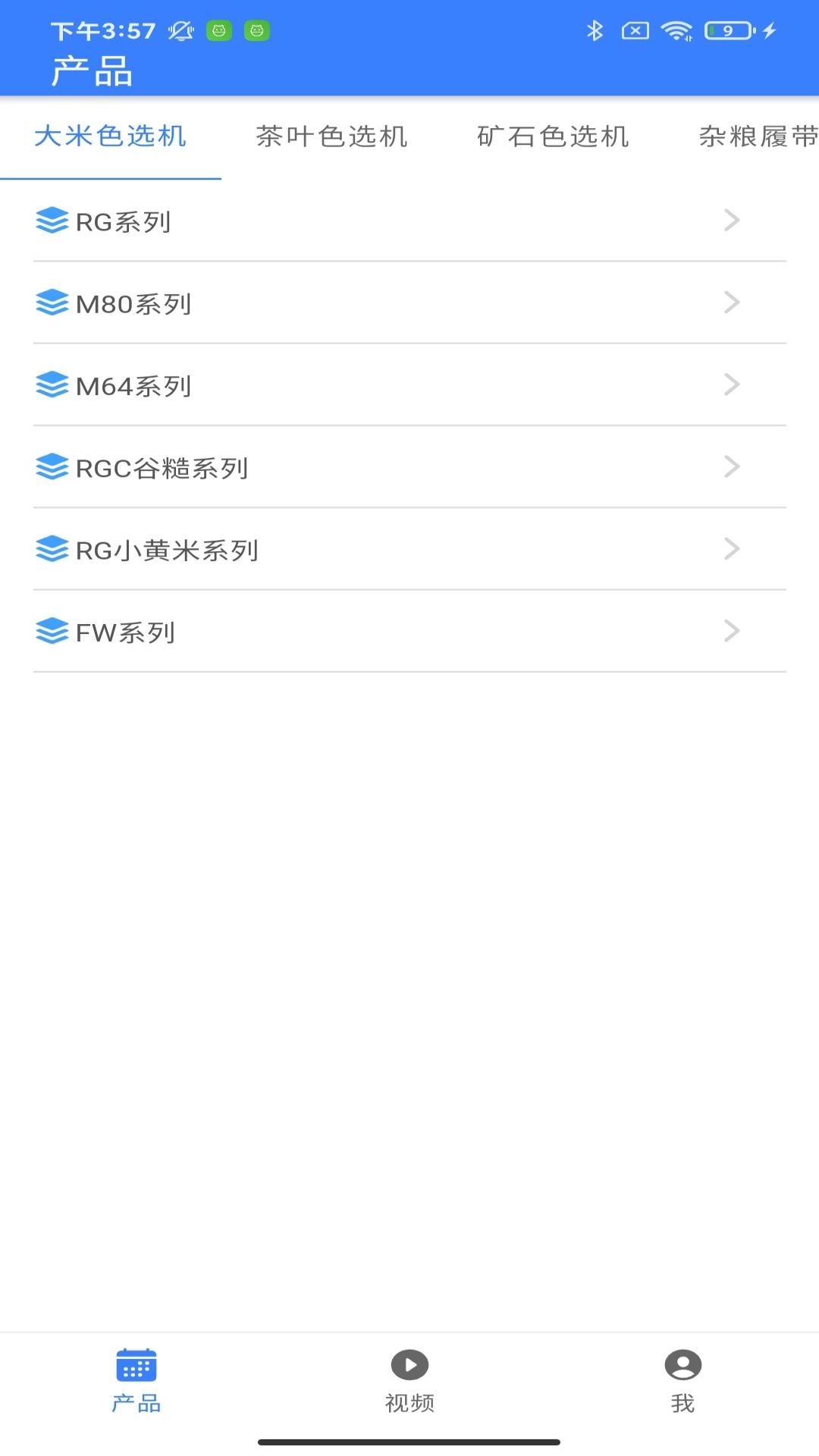This screenshot has width=819, height=1456.
Task: Switch to the 我 profile tab
Action: point(682,1380)
